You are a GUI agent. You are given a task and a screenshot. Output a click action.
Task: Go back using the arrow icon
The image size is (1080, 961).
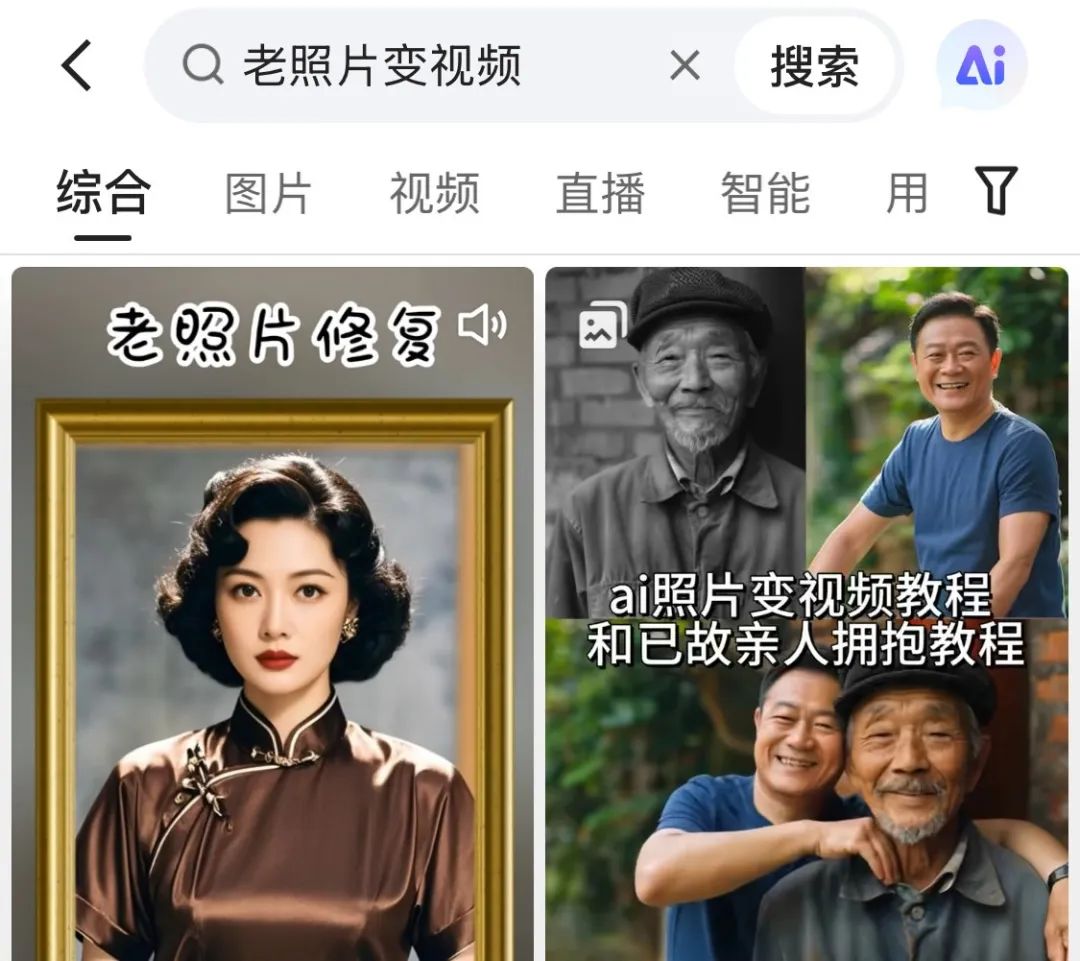pyautogui.click(x=76, y=66)
